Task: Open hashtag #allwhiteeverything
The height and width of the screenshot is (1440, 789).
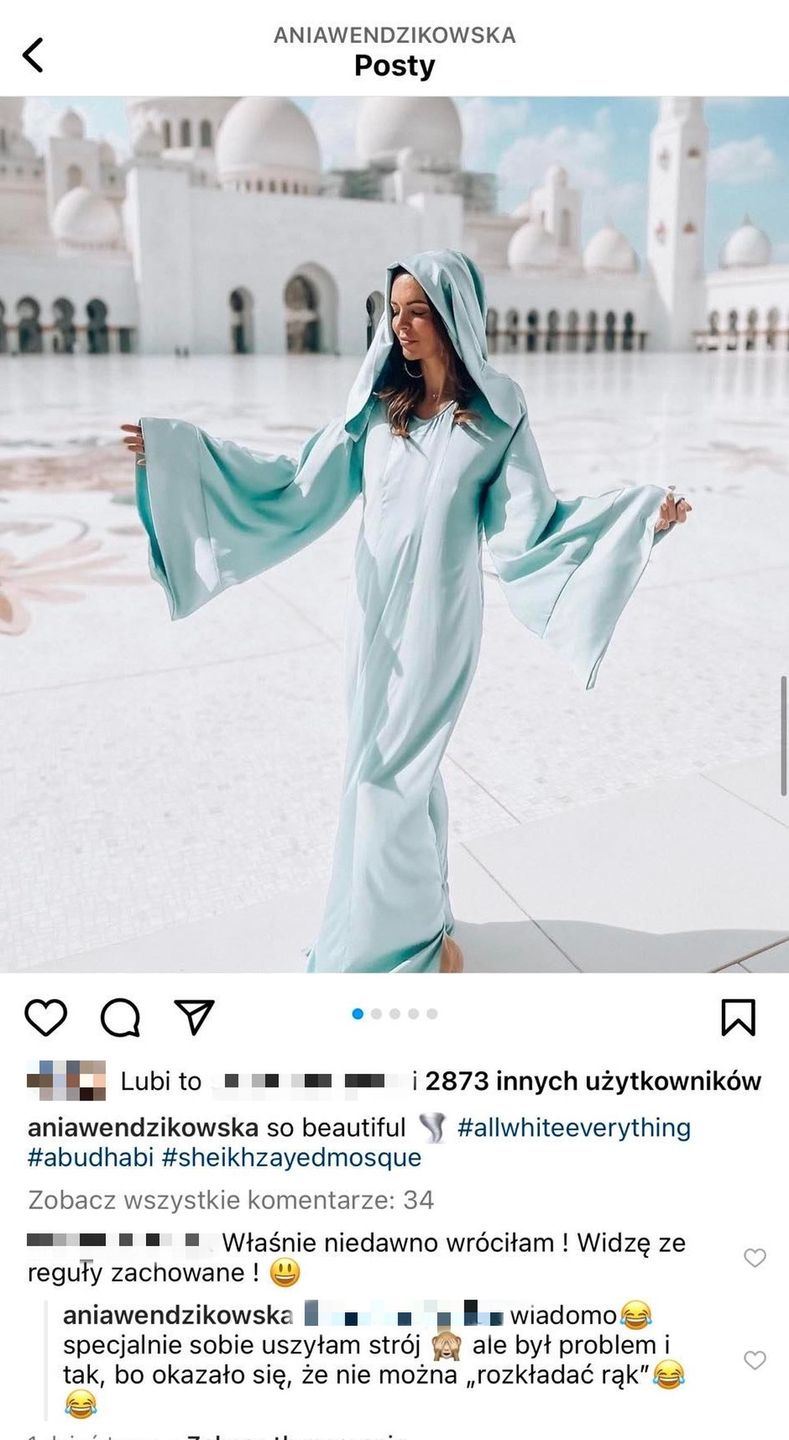Action: point(574,1128)
